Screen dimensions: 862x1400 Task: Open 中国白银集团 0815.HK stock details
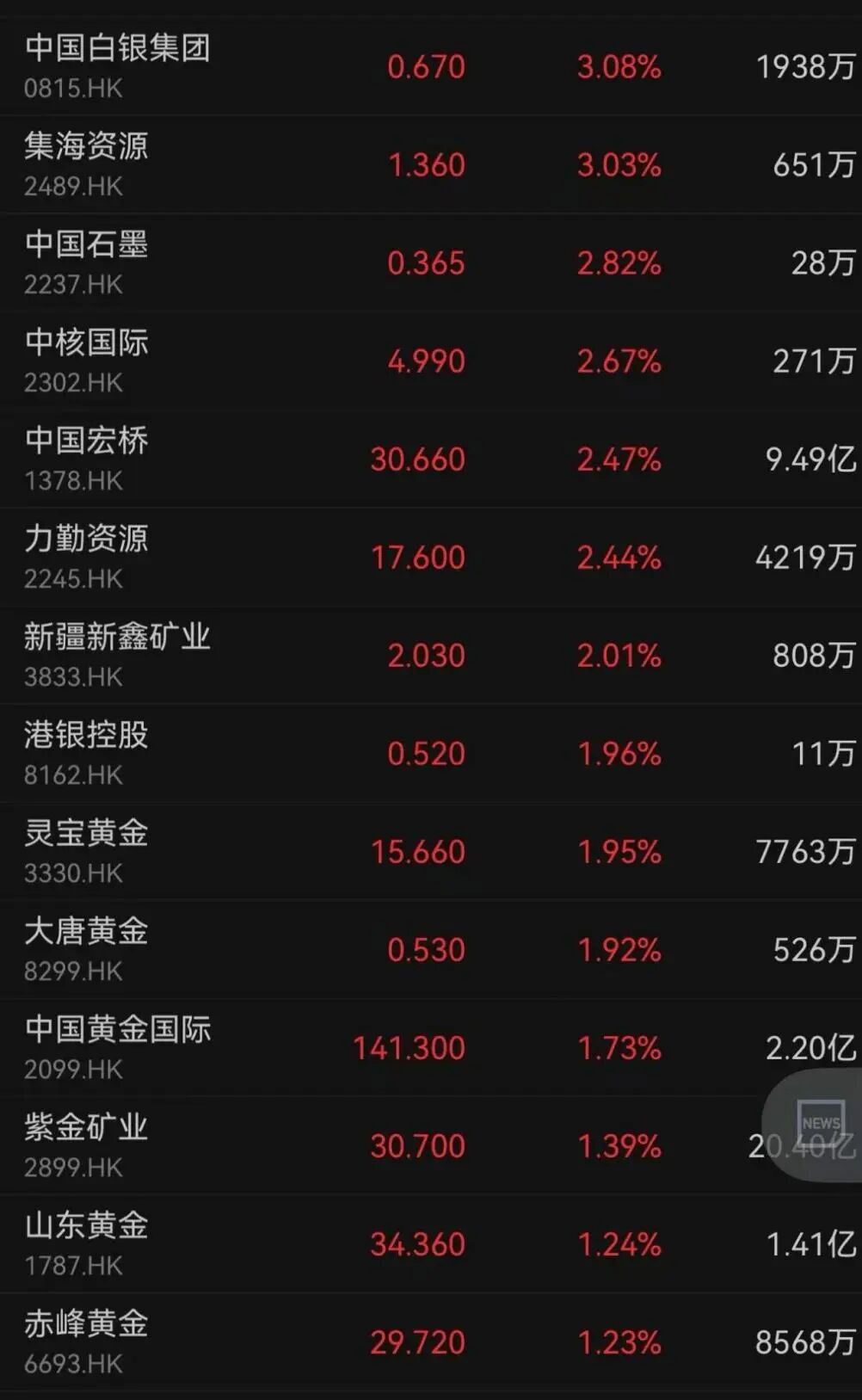[118, 65]
